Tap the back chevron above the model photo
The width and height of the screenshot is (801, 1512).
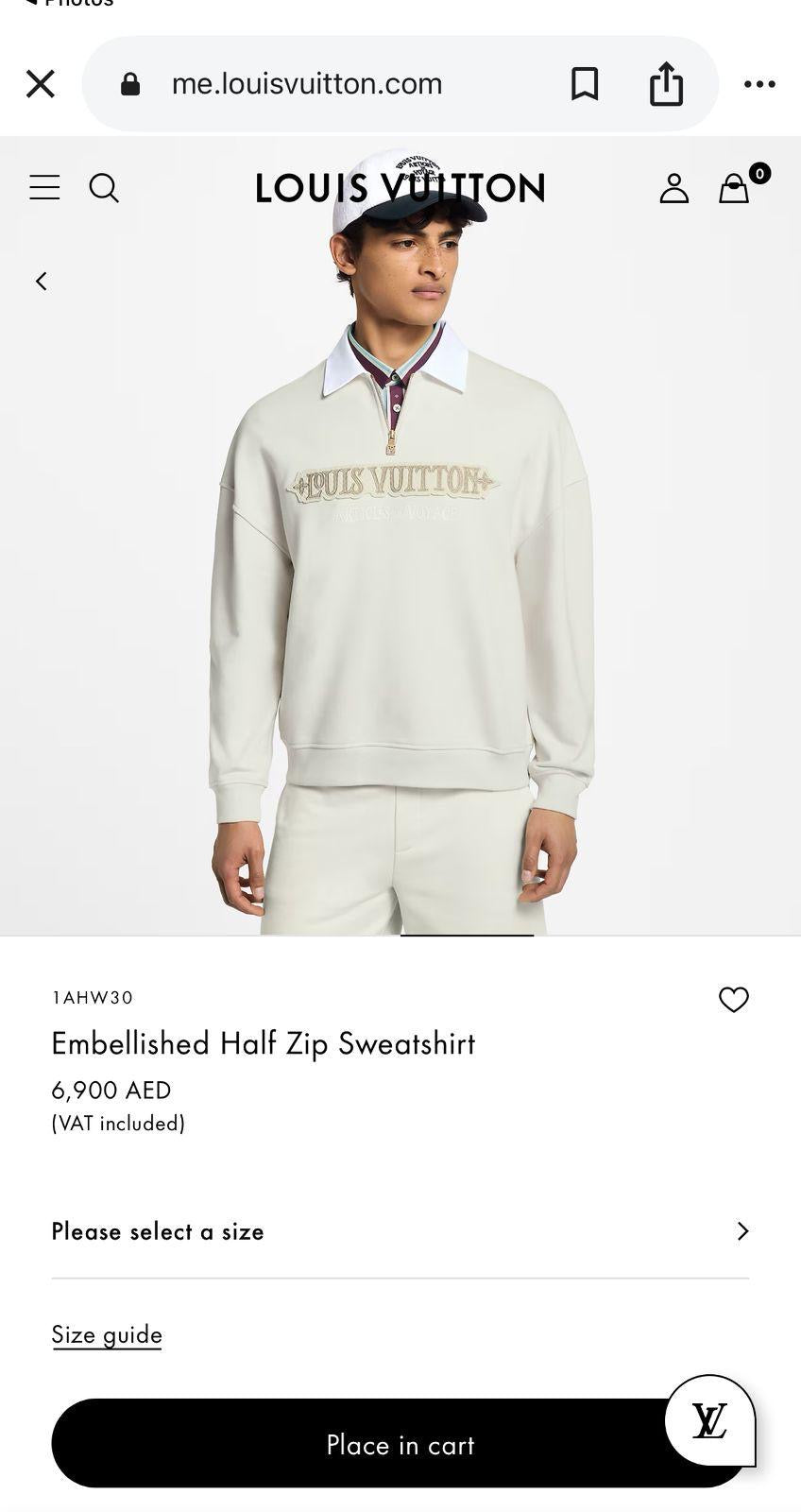pos(42,281)
